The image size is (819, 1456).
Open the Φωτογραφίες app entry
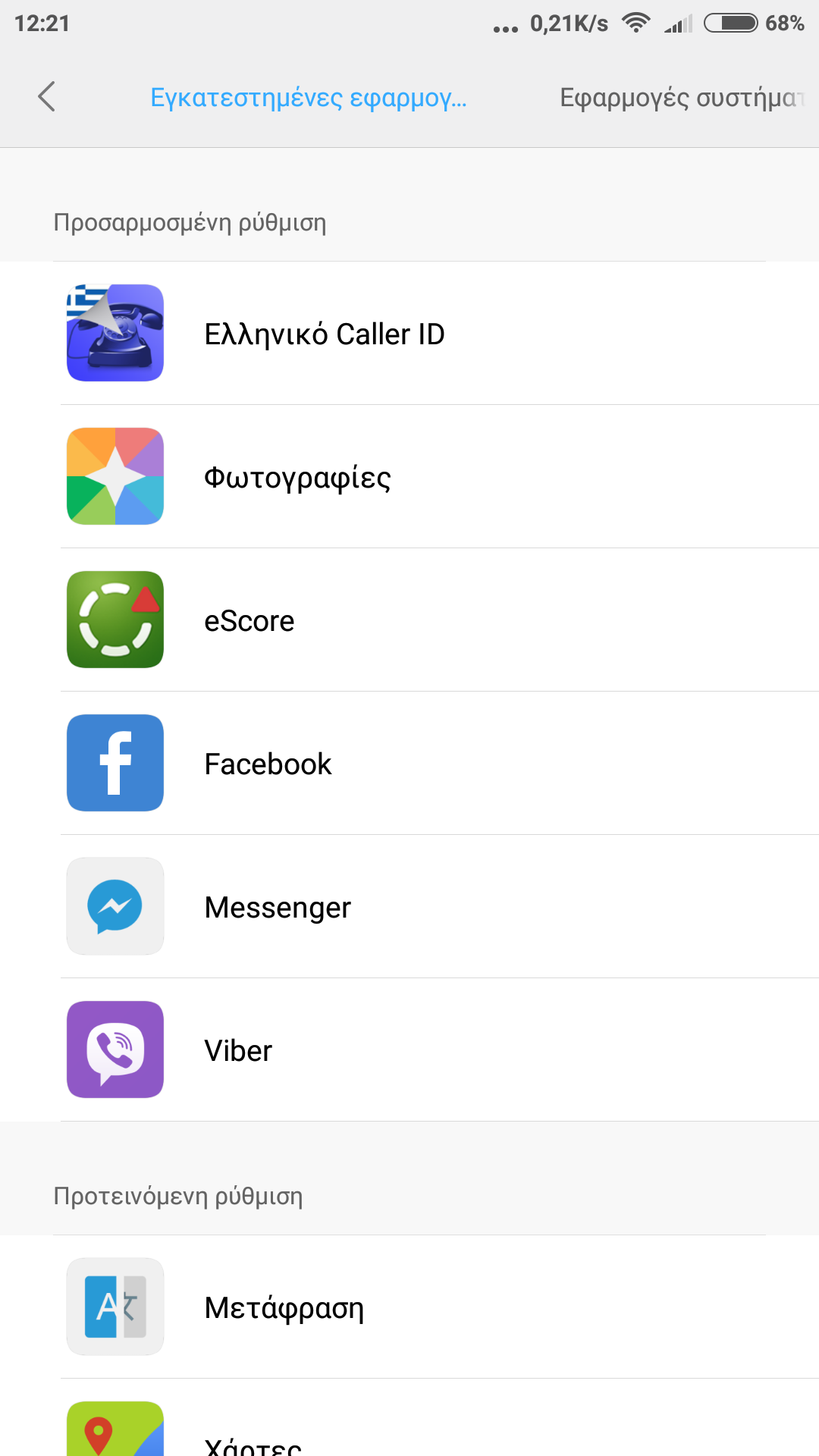[x=409, y=477]
